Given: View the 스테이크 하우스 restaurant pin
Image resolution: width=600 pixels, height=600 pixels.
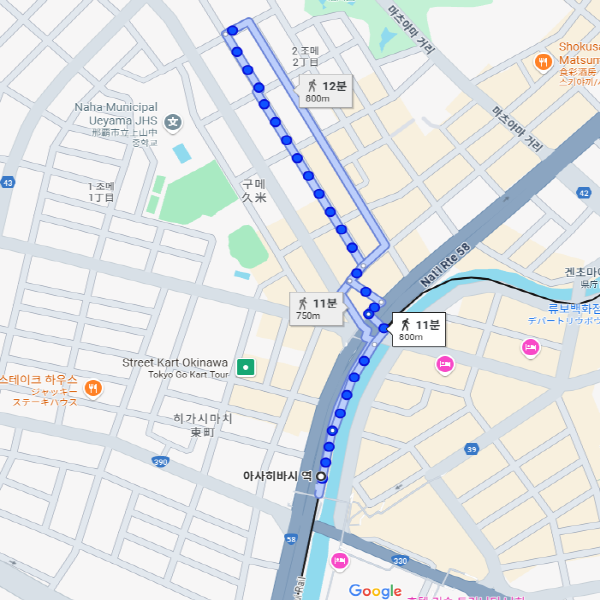Looking at the screenshot, I should coord(93,387).
